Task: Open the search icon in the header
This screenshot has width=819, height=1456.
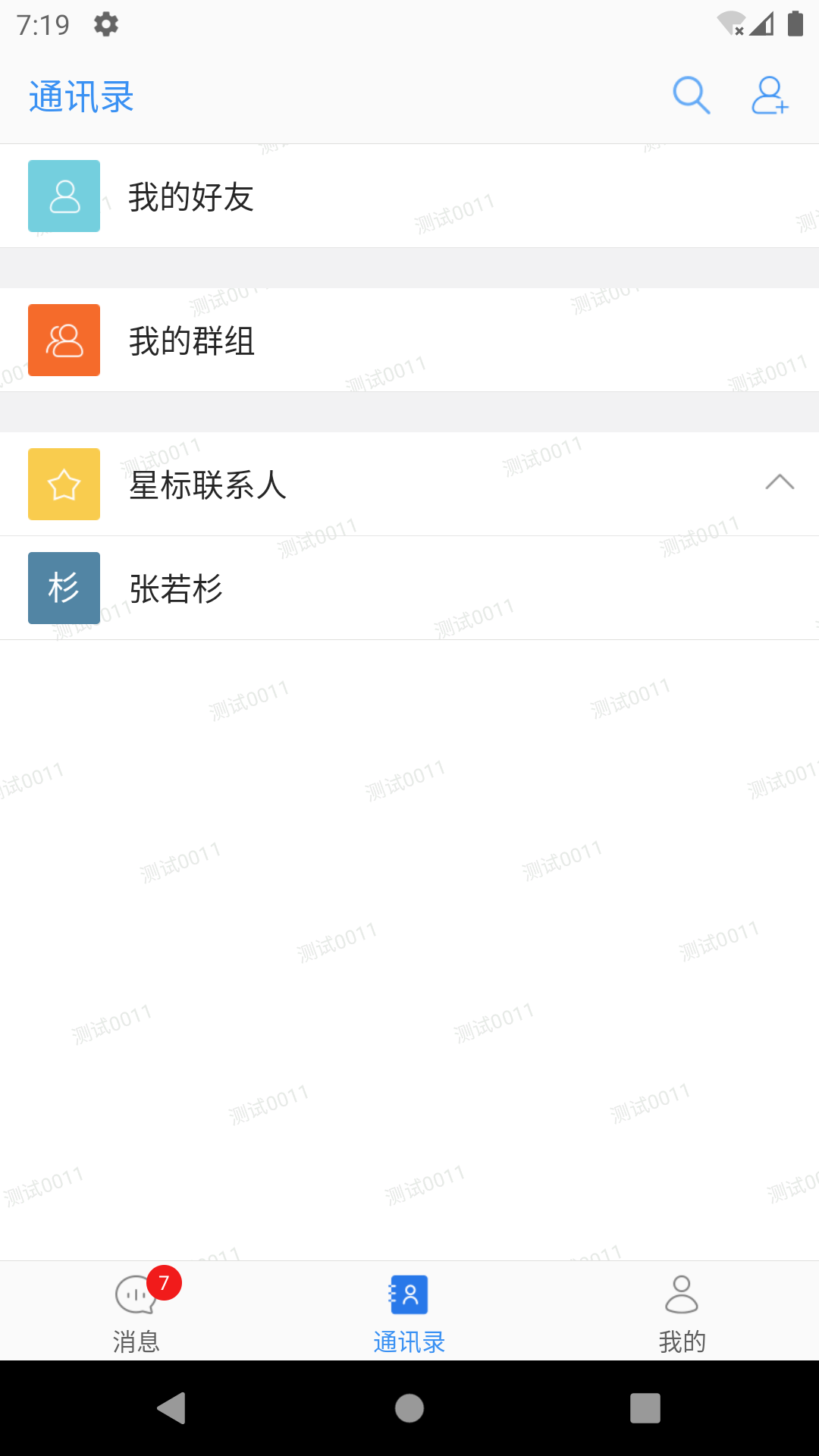Action: [x=691, y=96]
